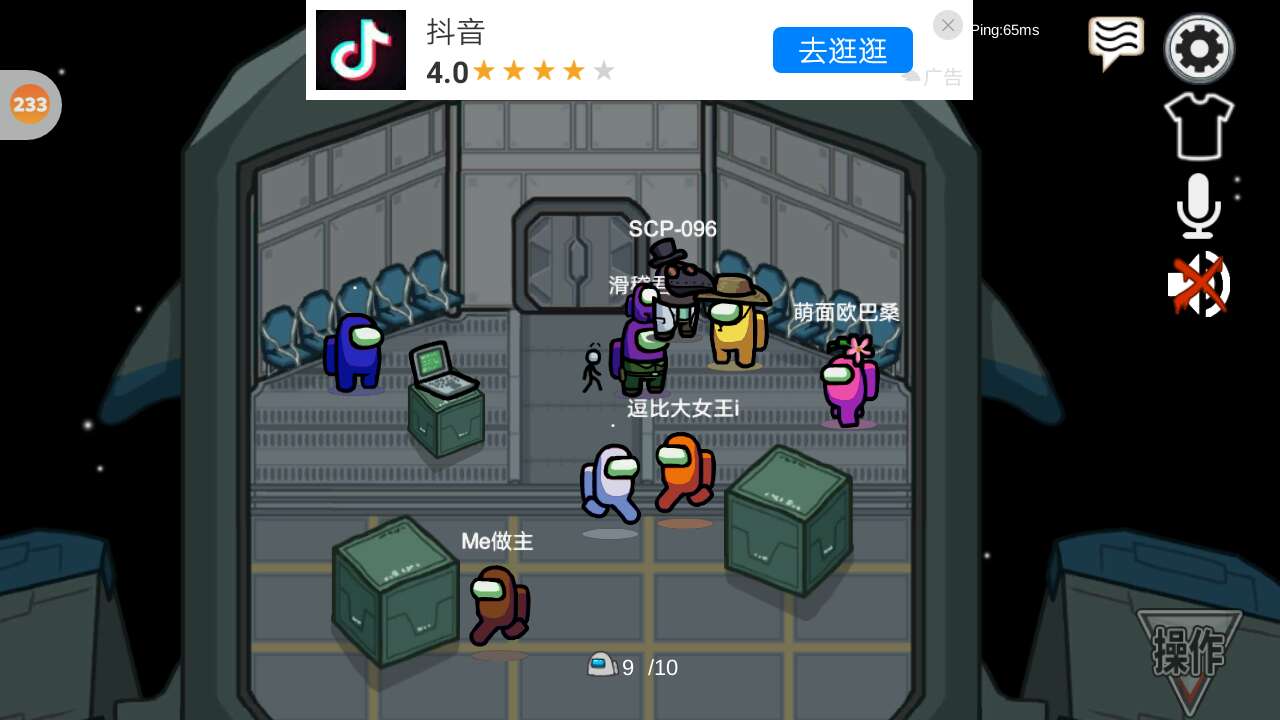Image resolution: width=1280 pixels, height=720 pixels.
Task: Tap the 操作 use button
Action: tap(1189, 658)
